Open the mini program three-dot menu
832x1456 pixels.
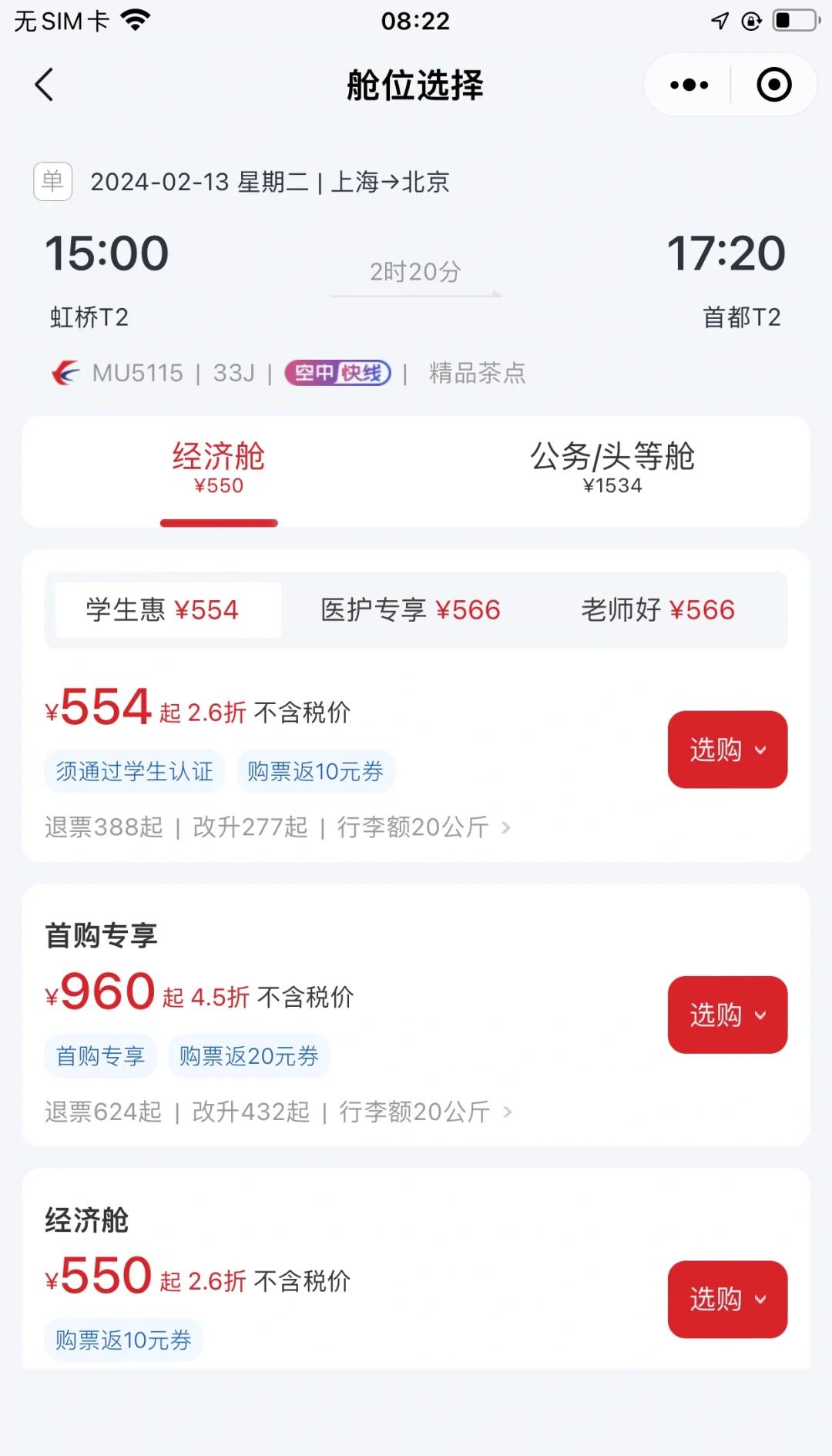(689, 85)
